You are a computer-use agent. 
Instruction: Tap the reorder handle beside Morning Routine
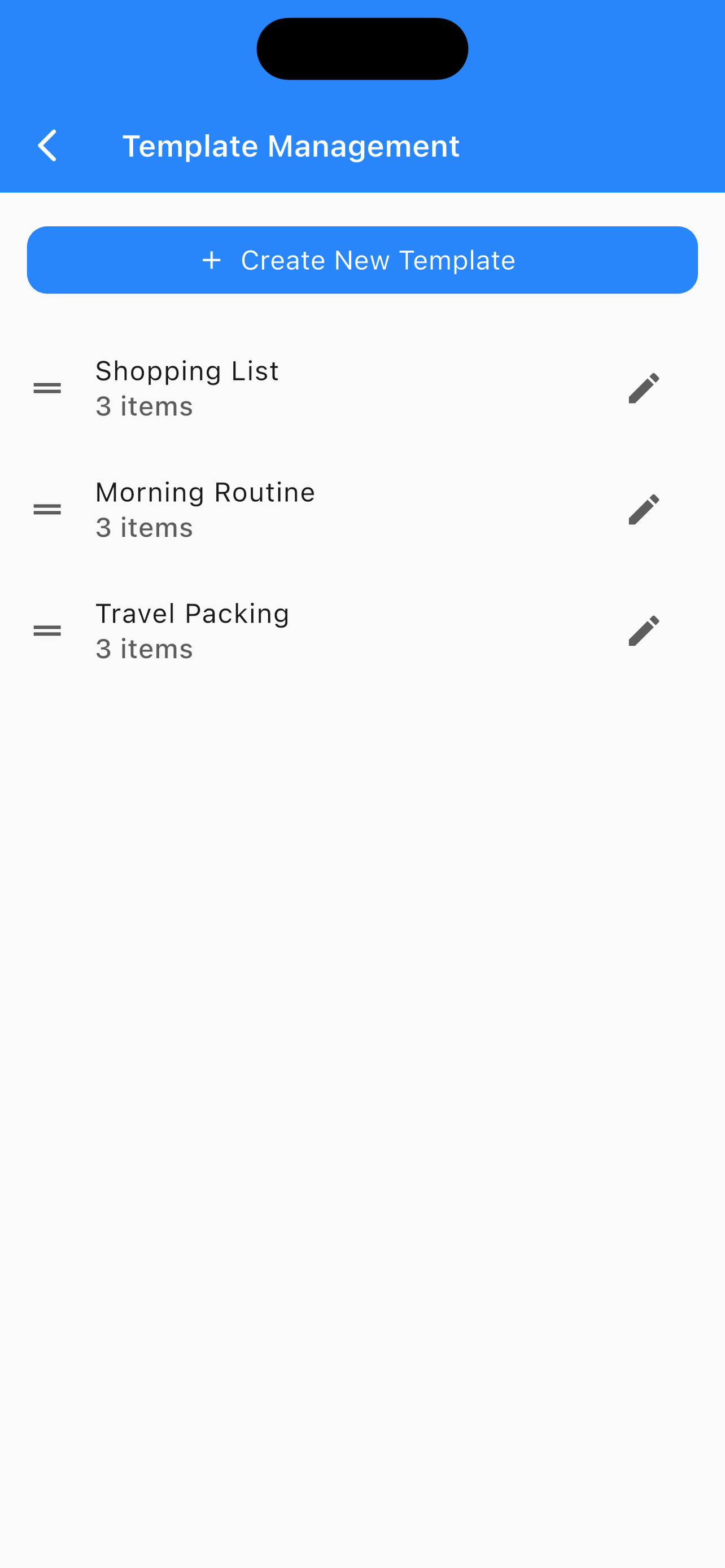click(47, 509)
